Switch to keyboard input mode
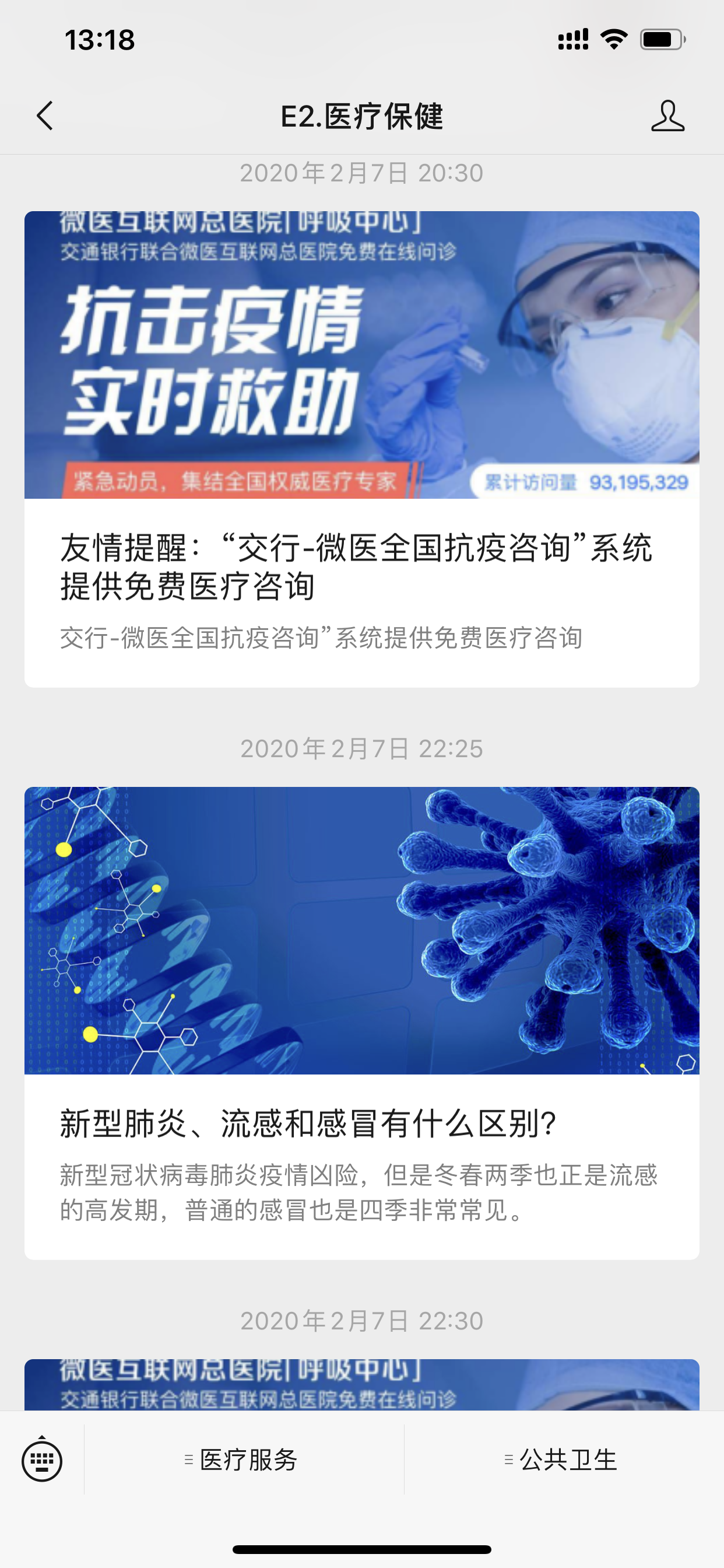This screenshot has height=1568, width=724. [42, 1459]
